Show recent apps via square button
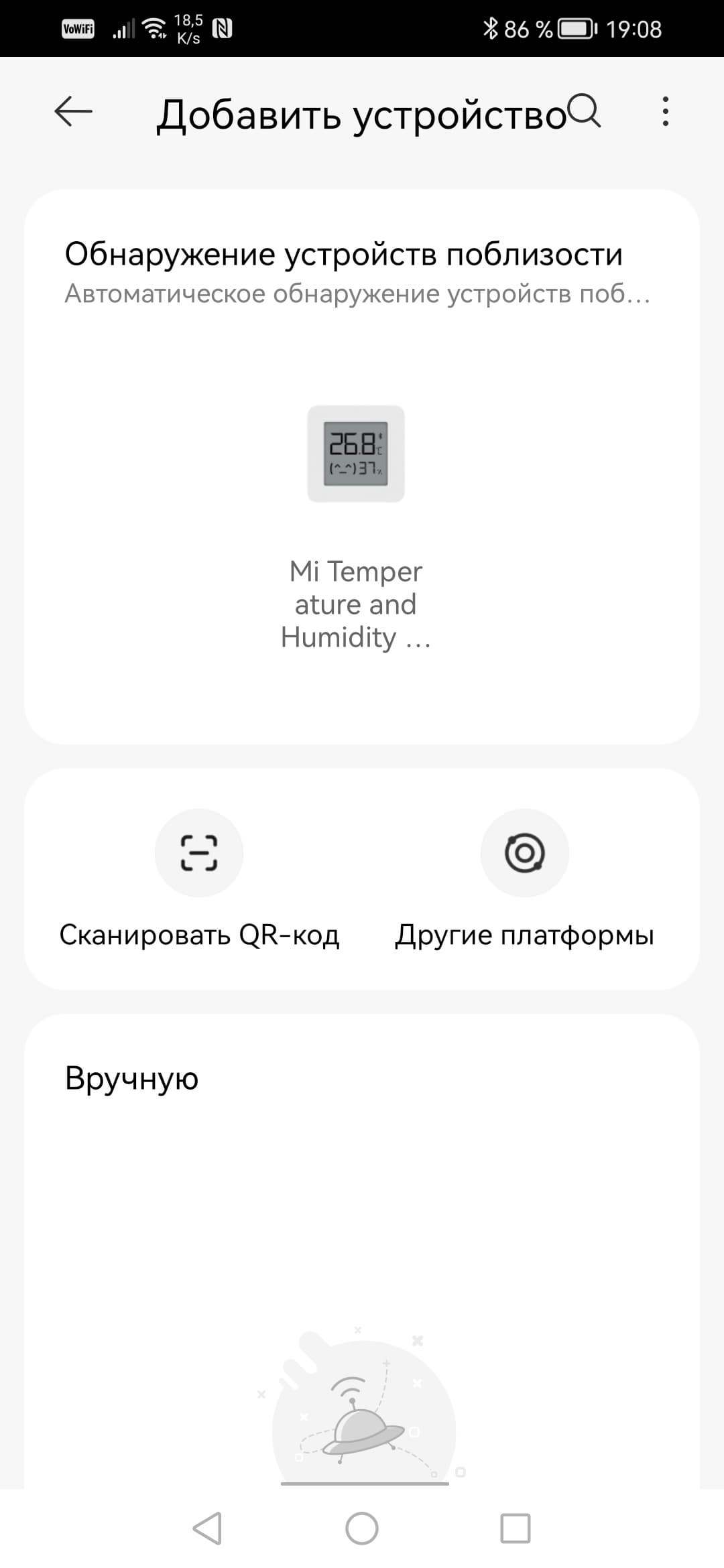This screenshot has width=724, height=1568. [x=516, y=1528]
